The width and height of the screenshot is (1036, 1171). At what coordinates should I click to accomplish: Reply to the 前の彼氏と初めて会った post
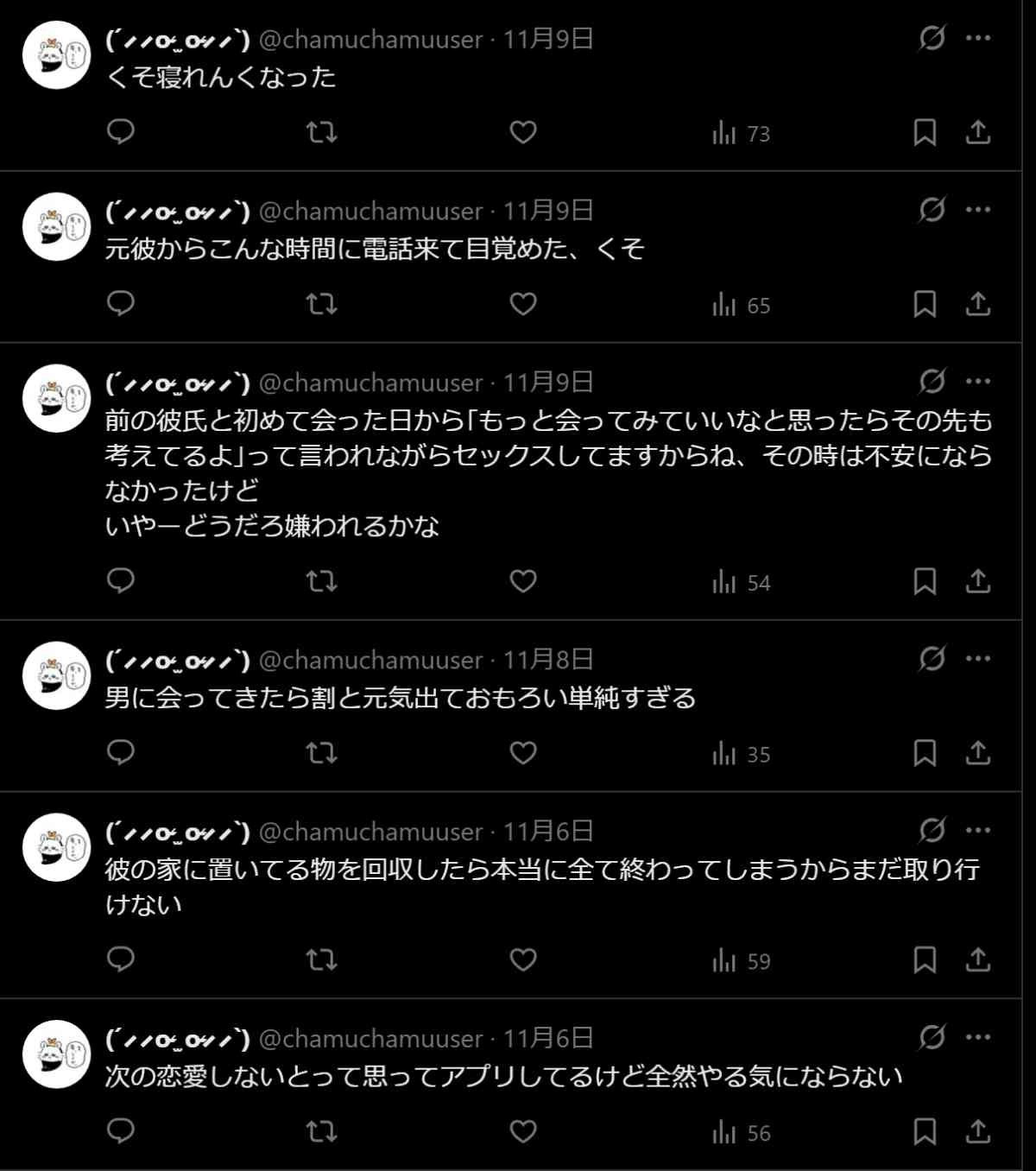121,581
